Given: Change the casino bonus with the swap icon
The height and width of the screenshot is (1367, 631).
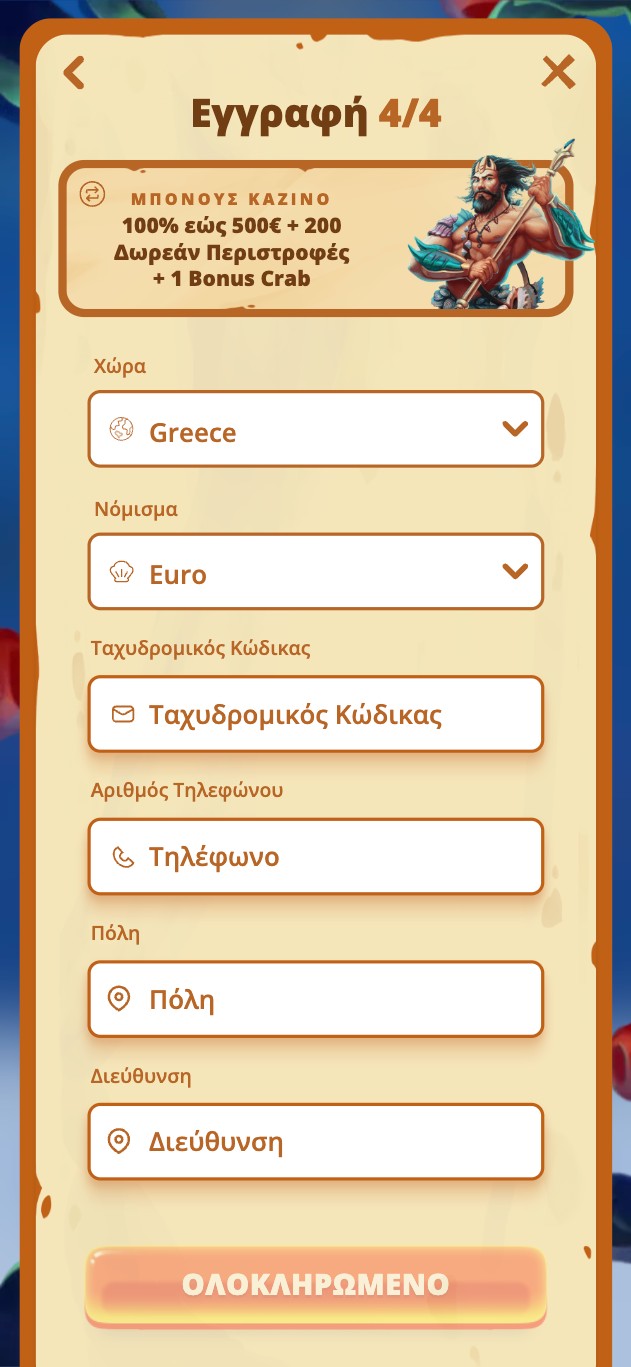Looking at the screenshot, I should pyautogui.click(x=93, y=194).
